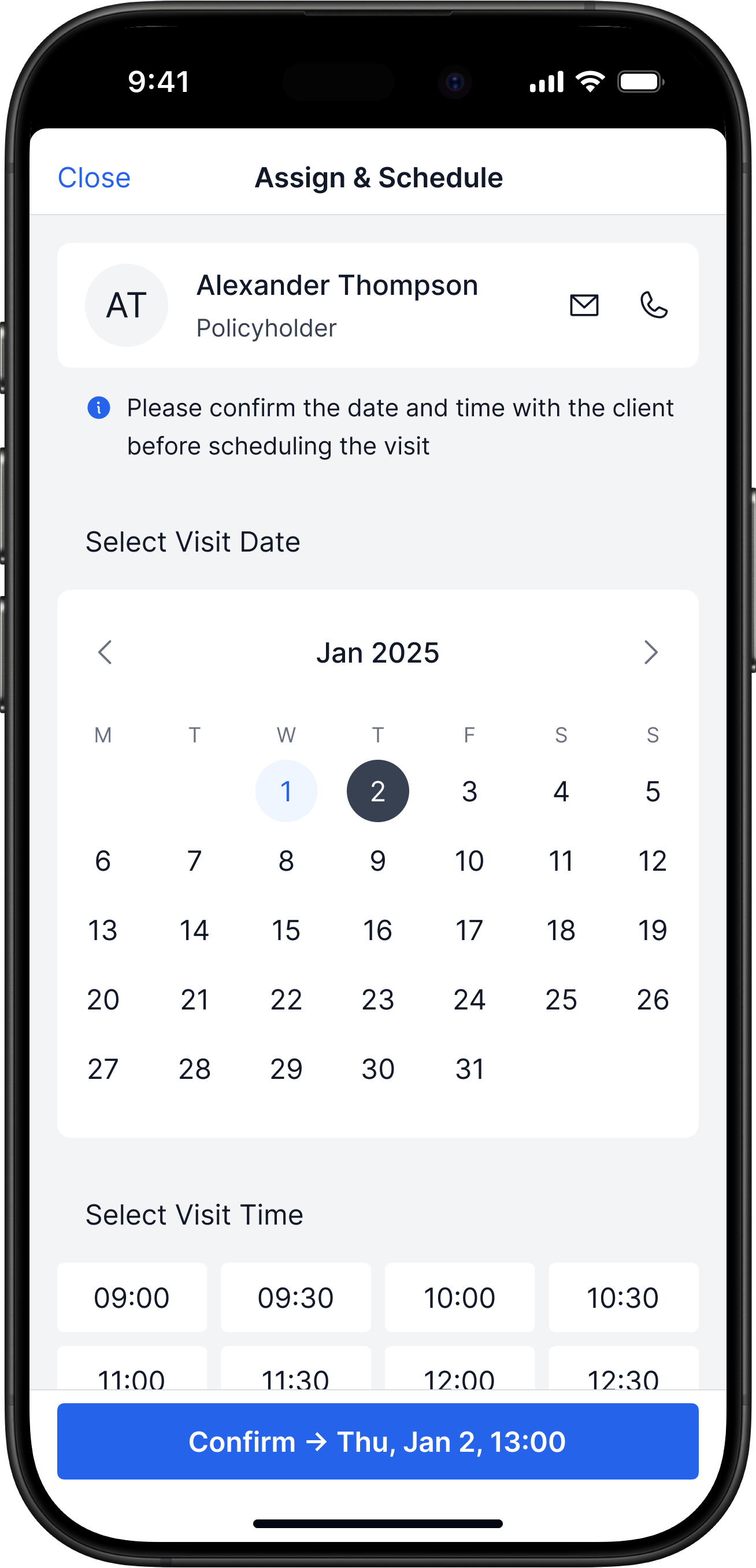Select January 20 on the calendar
Image resolution: width=756 pixels, height=1568 pixels.
tap(103, 999)
